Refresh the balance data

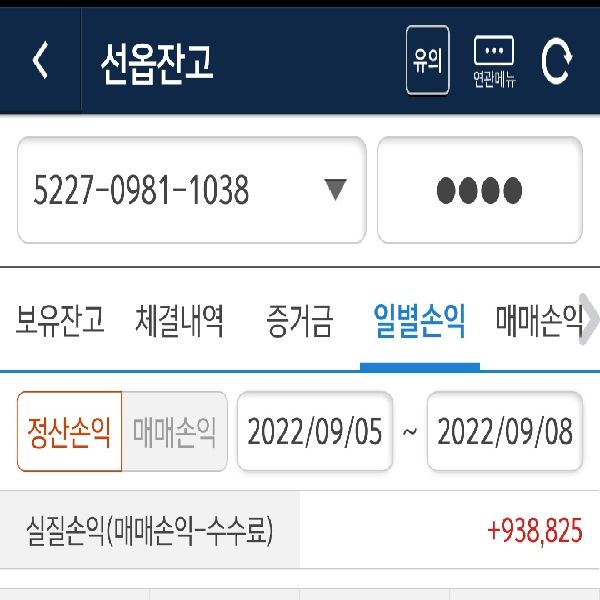[x=556, y=61]
